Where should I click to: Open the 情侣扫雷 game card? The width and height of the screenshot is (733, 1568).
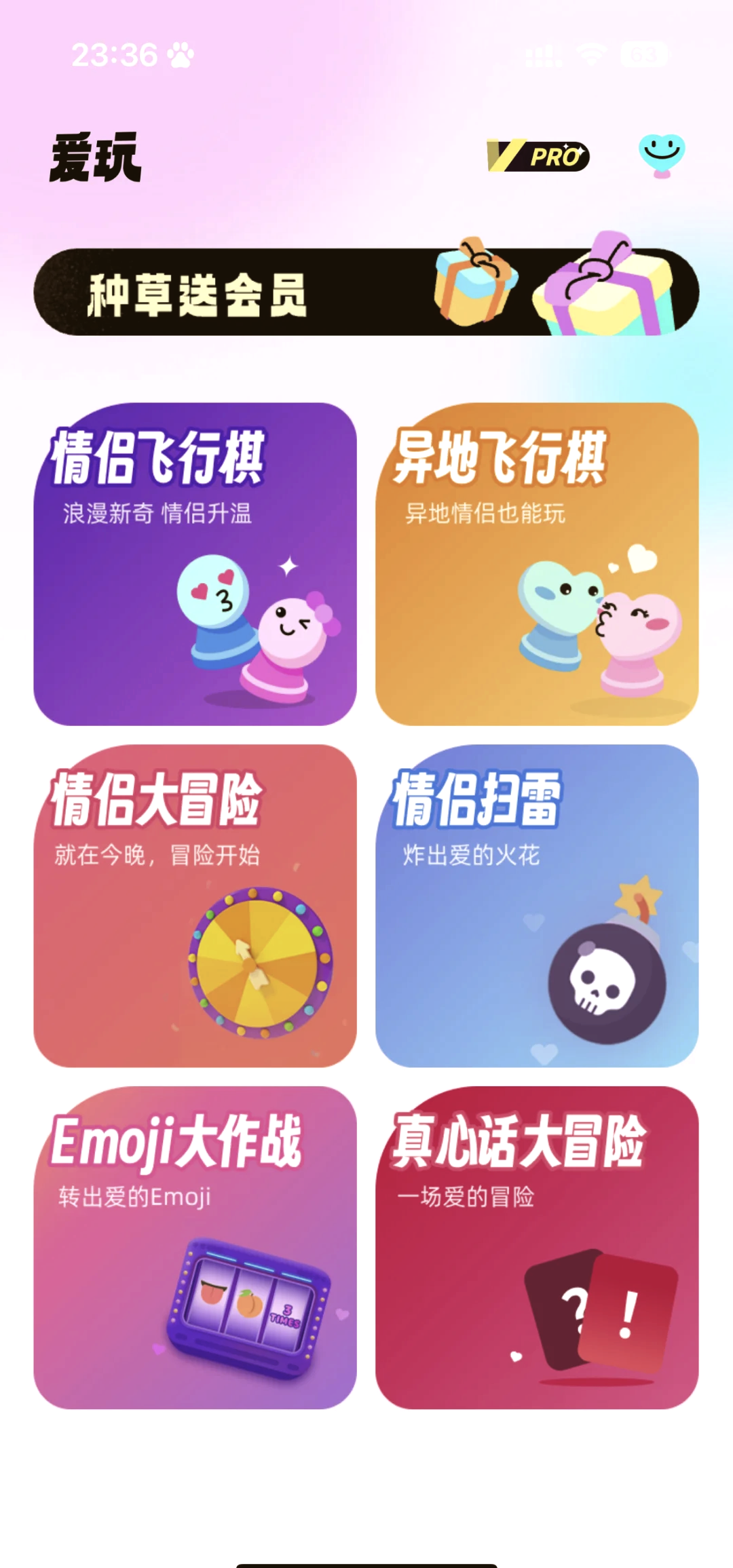(536, 909)
